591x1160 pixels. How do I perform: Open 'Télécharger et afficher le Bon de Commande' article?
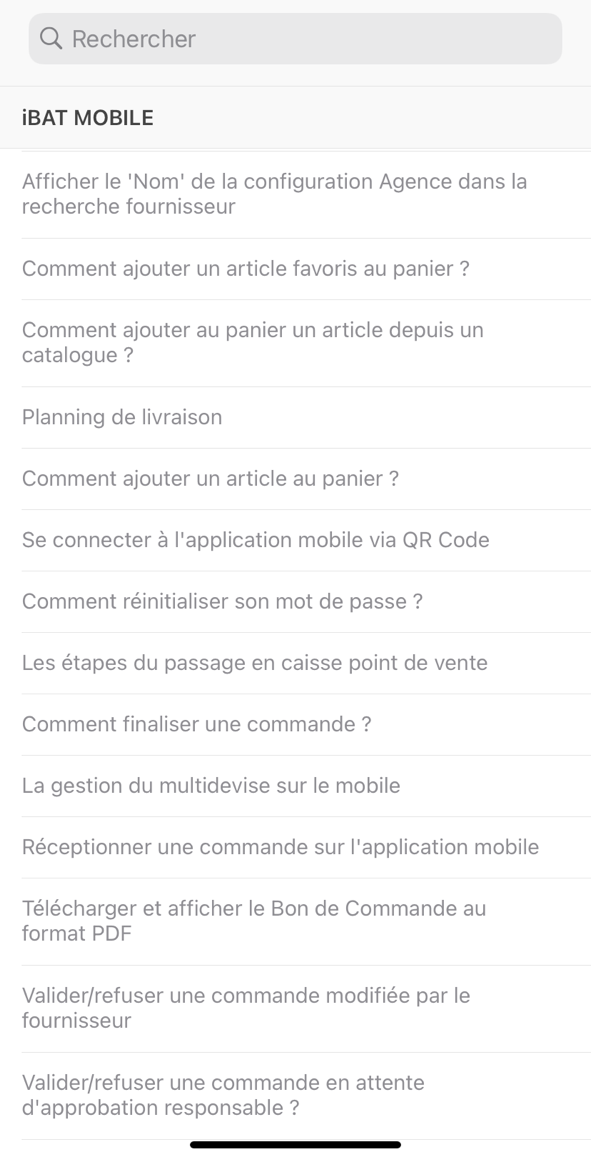[295, 921]
